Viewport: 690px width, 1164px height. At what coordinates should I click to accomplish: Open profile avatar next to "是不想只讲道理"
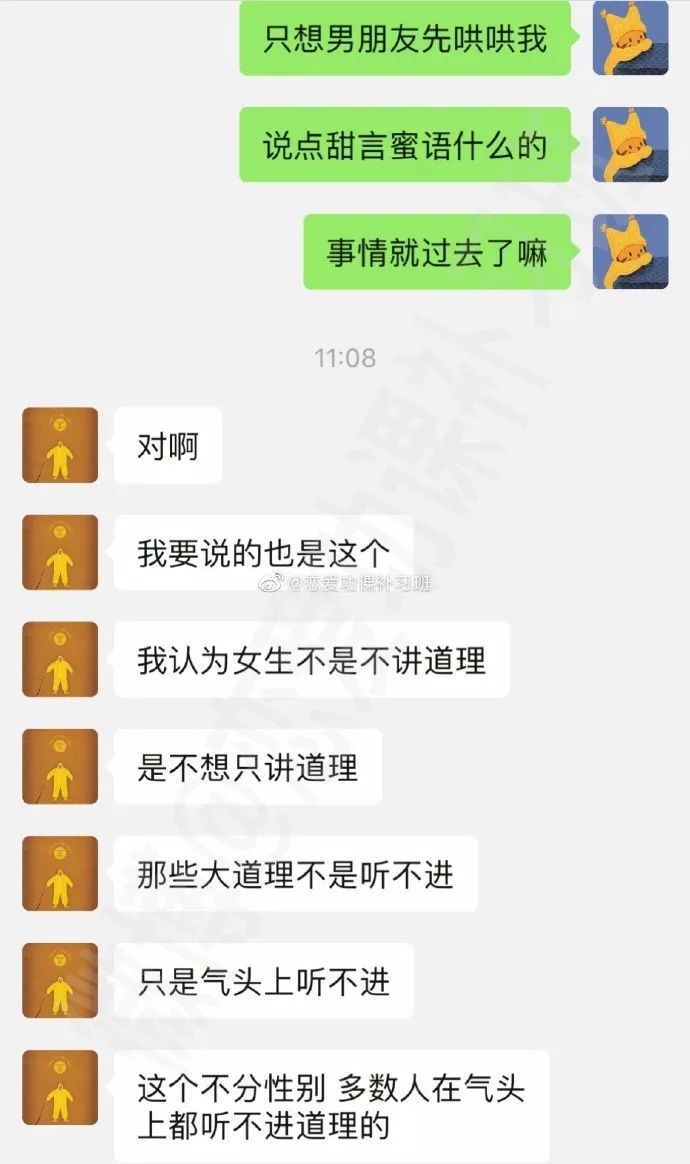[60, 767]
